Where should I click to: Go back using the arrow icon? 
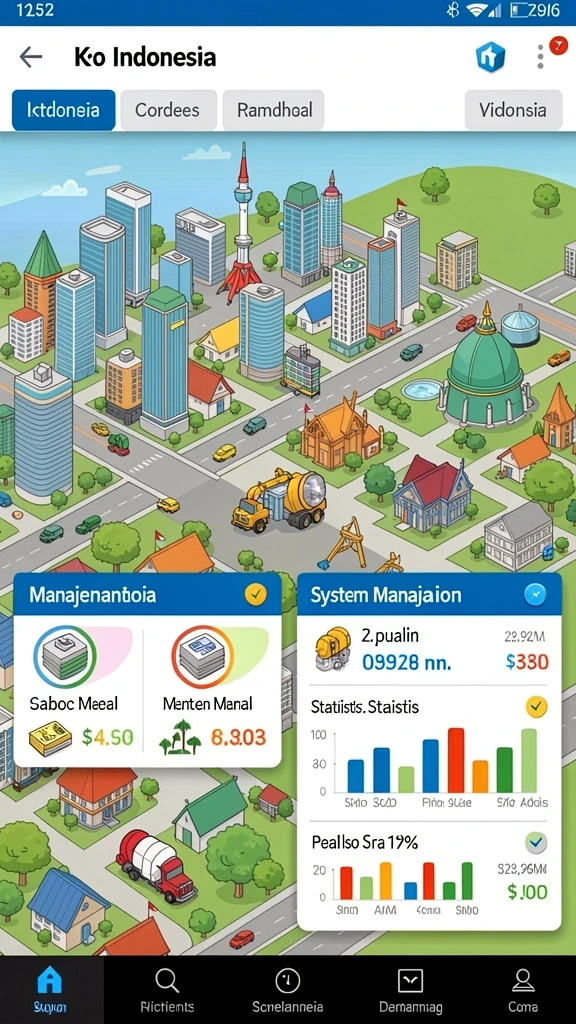[31, 57]
